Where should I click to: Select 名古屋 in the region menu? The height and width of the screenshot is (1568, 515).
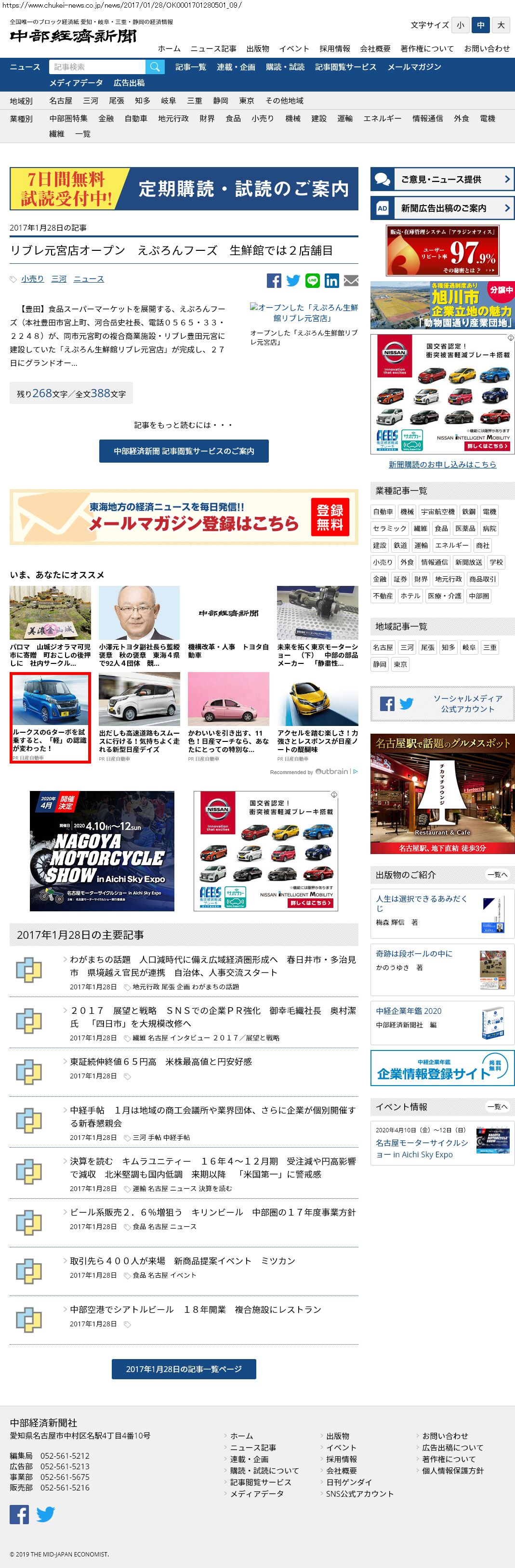tap(60, 101)
